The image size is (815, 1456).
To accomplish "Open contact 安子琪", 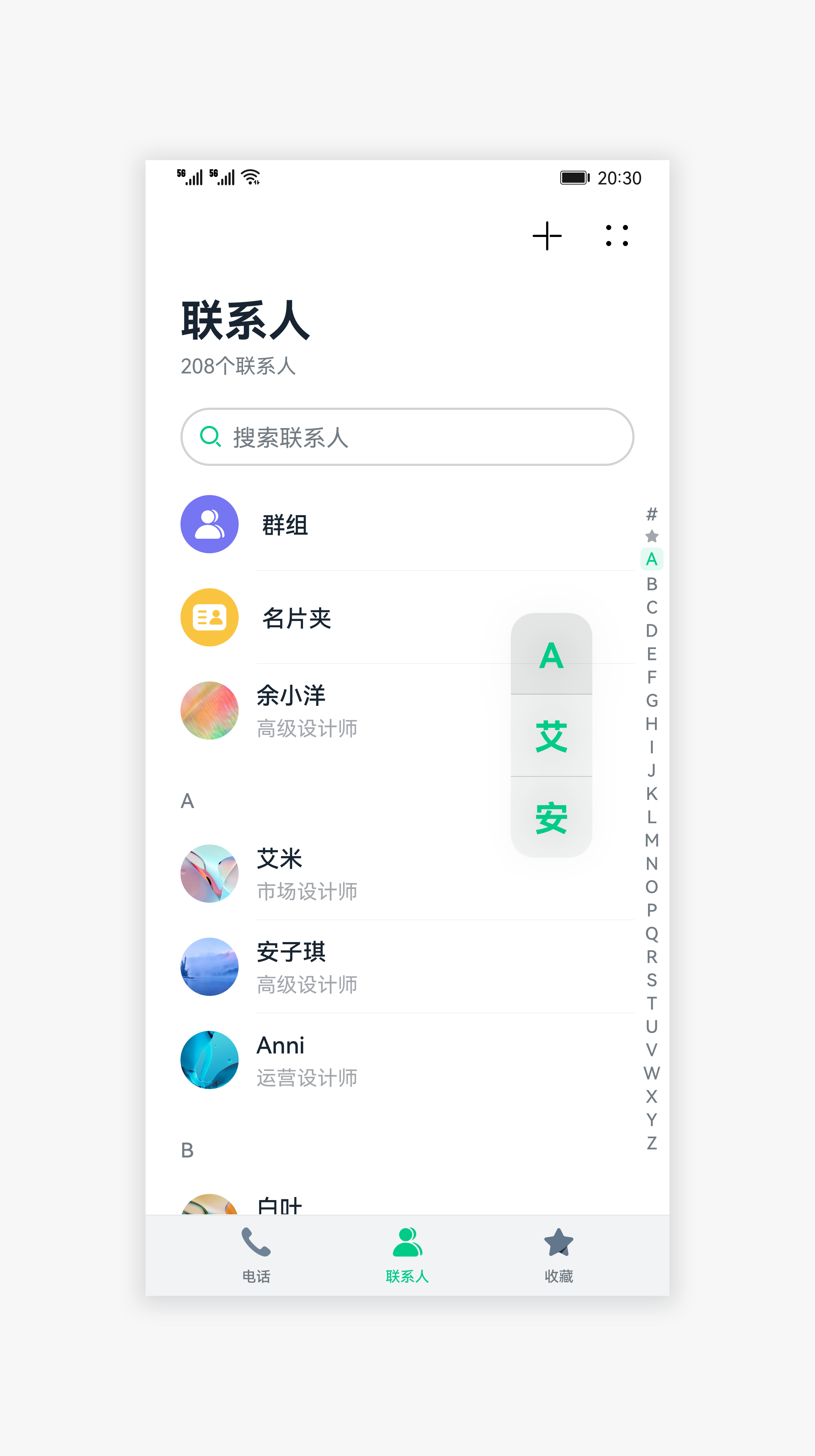I will click(x=291, y=966).
